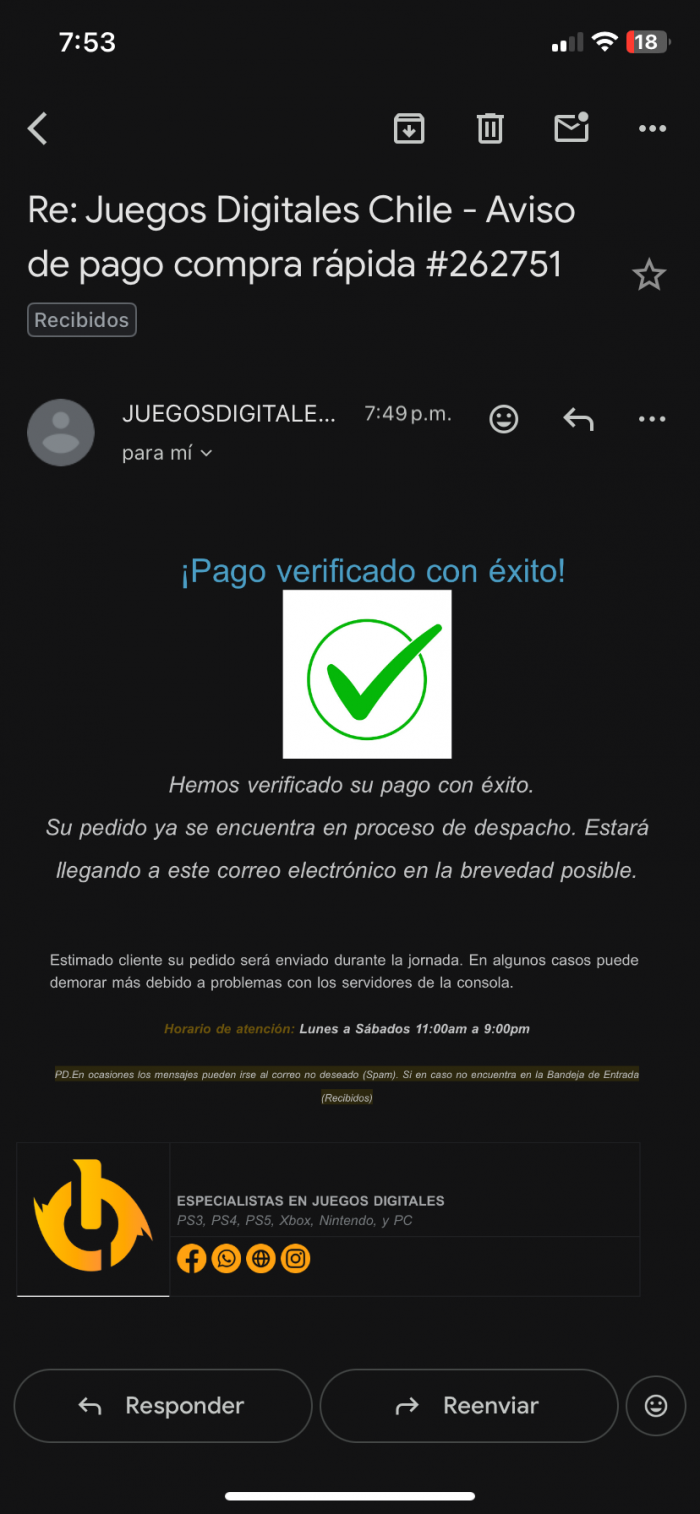The height and width of the screenshot is (1514, 700).
Task: Open the Recibidos label
Action: pos(82,320)
